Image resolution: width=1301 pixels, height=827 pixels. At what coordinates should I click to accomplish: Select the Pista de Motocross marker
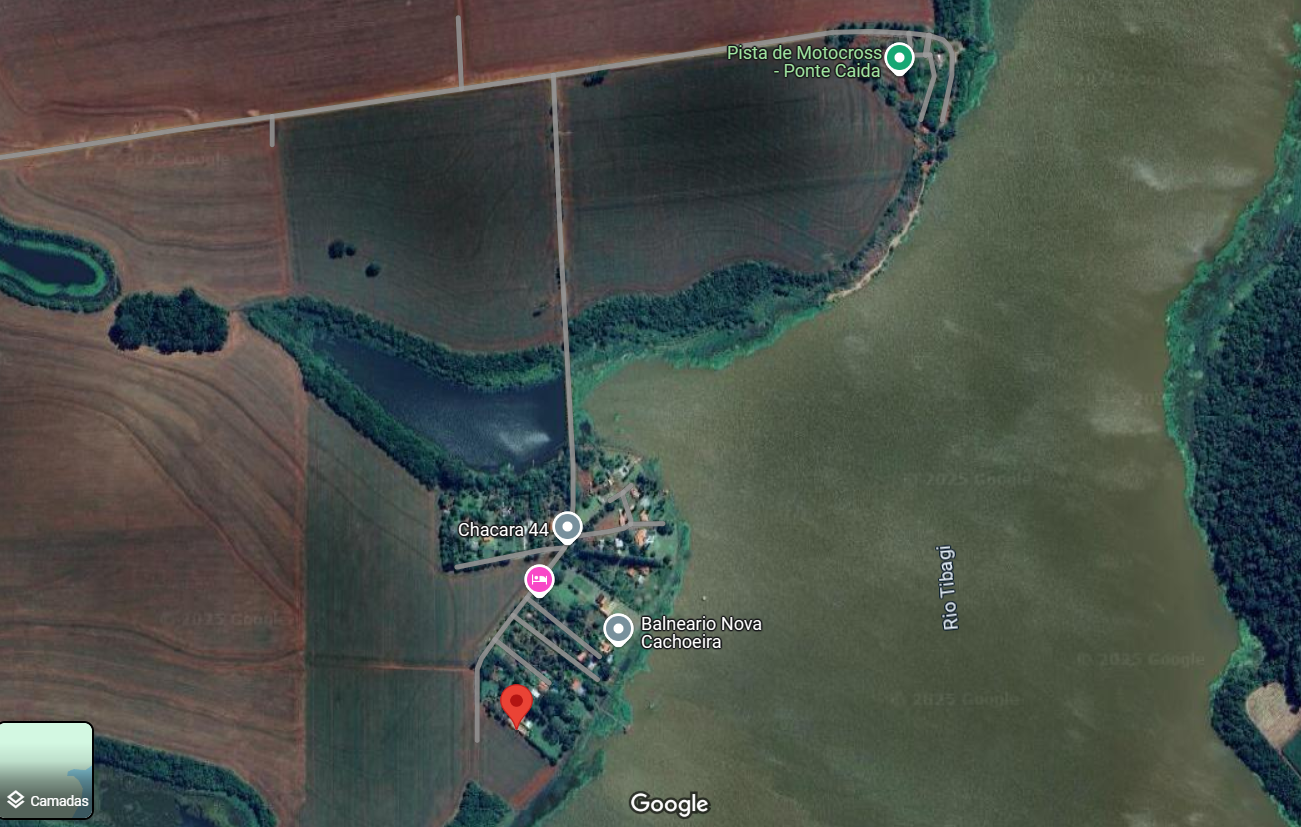click(x=899, y=59)
